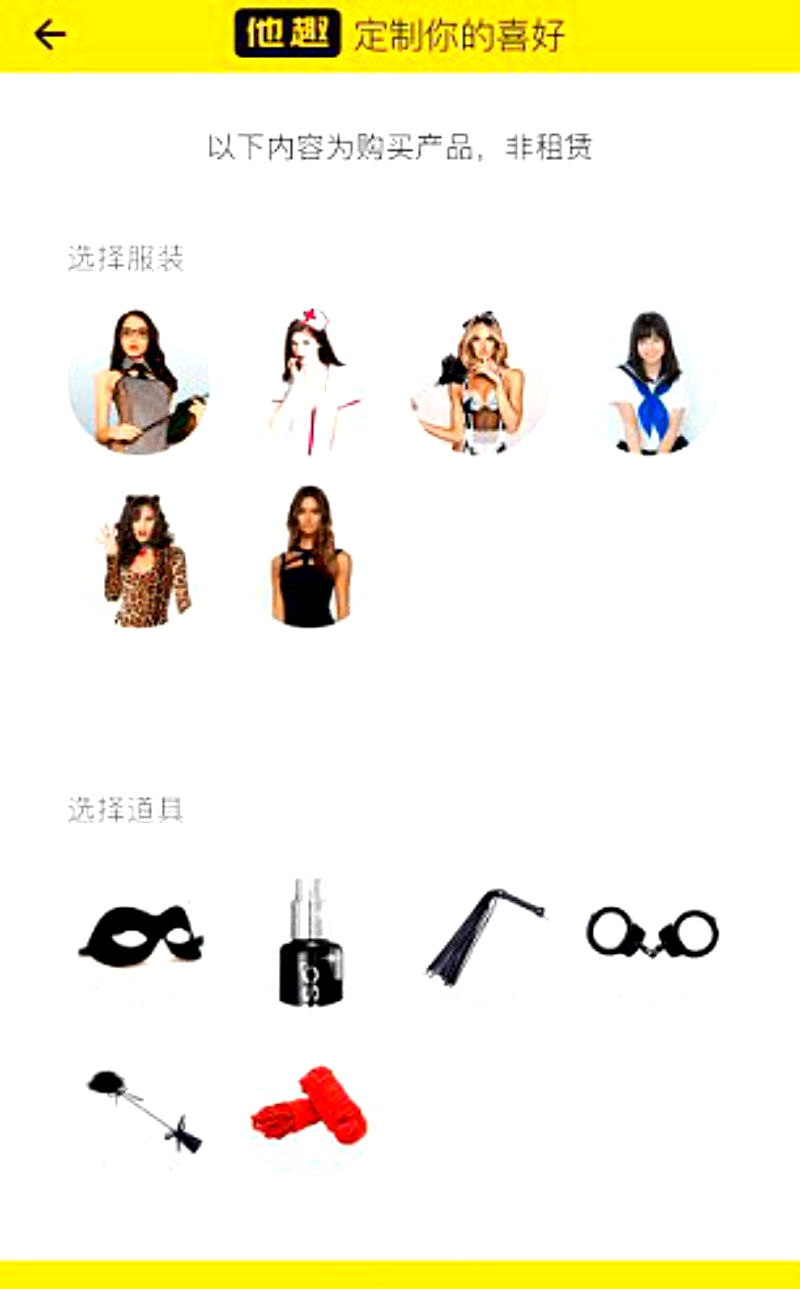Screen dimensions: 800x1289
Task: Choose the black whip prop
Action: tap(483, 933)
